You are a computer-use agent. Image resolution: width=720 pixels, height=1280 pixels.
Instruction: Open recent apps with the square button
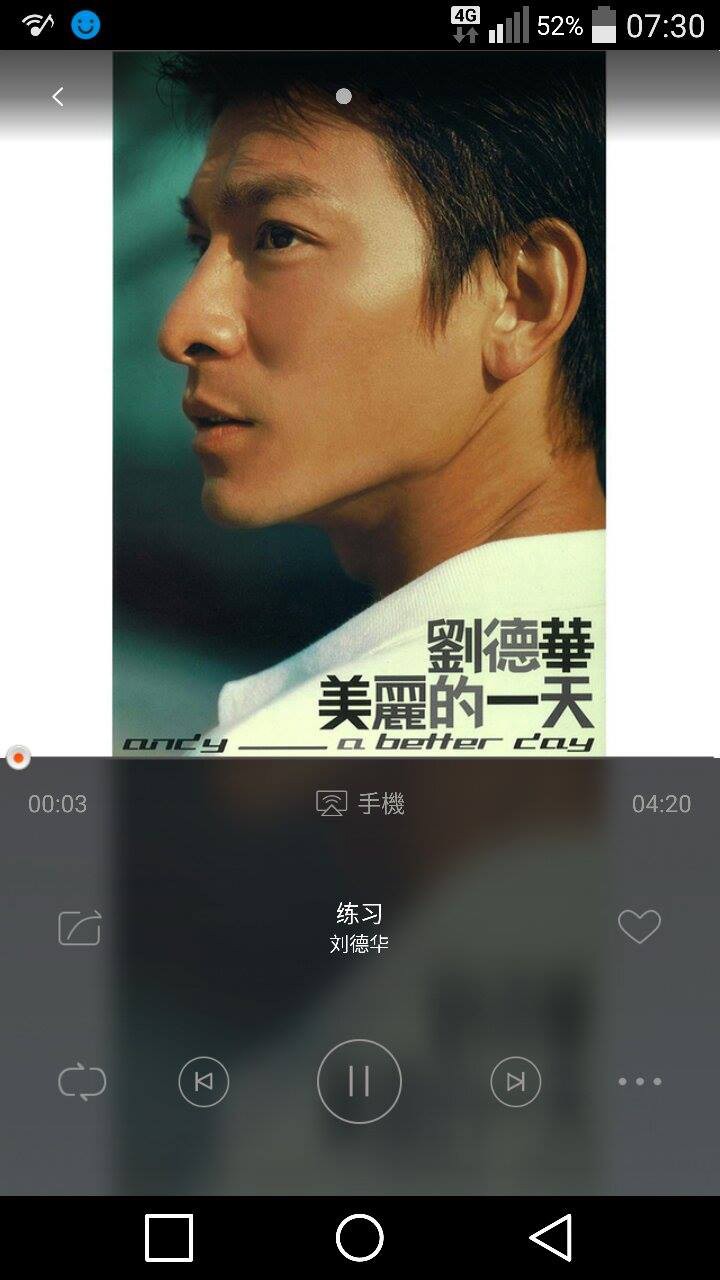(169, 1238)
